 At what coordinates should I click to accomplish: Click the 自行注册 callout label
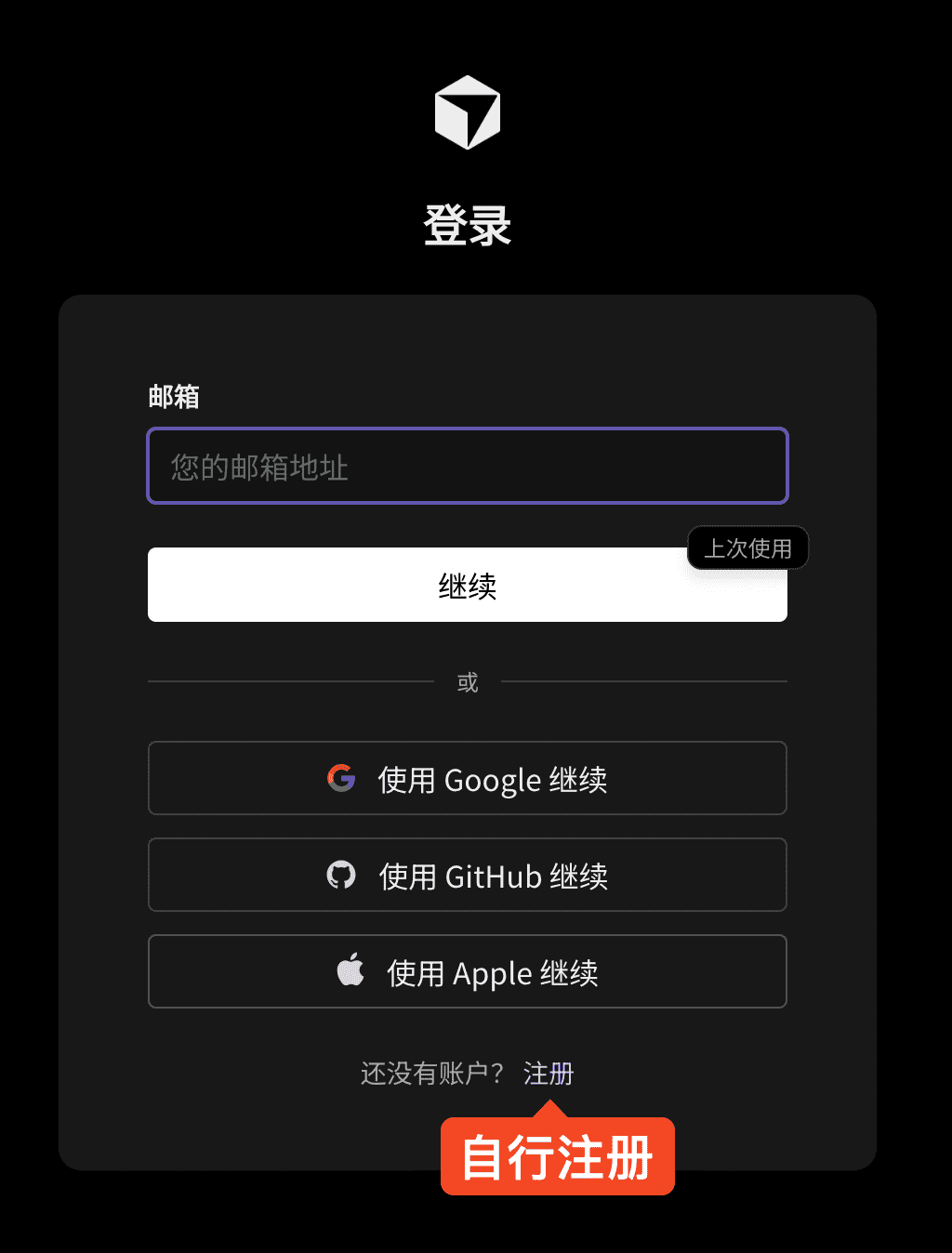pyautogui.click(x=557, y=1155)
